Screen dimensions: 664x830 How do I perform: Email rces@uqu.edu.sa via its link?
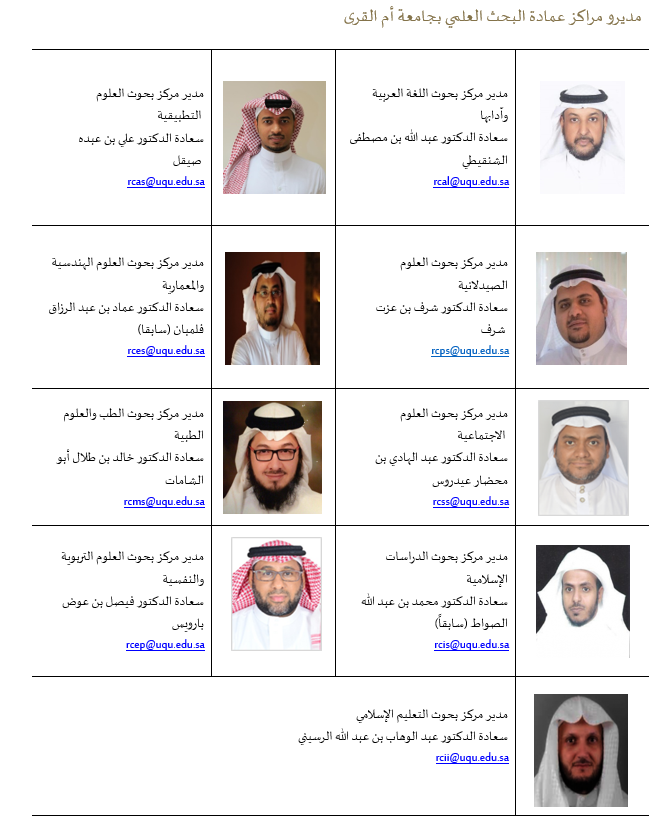(x=166, y=350)
